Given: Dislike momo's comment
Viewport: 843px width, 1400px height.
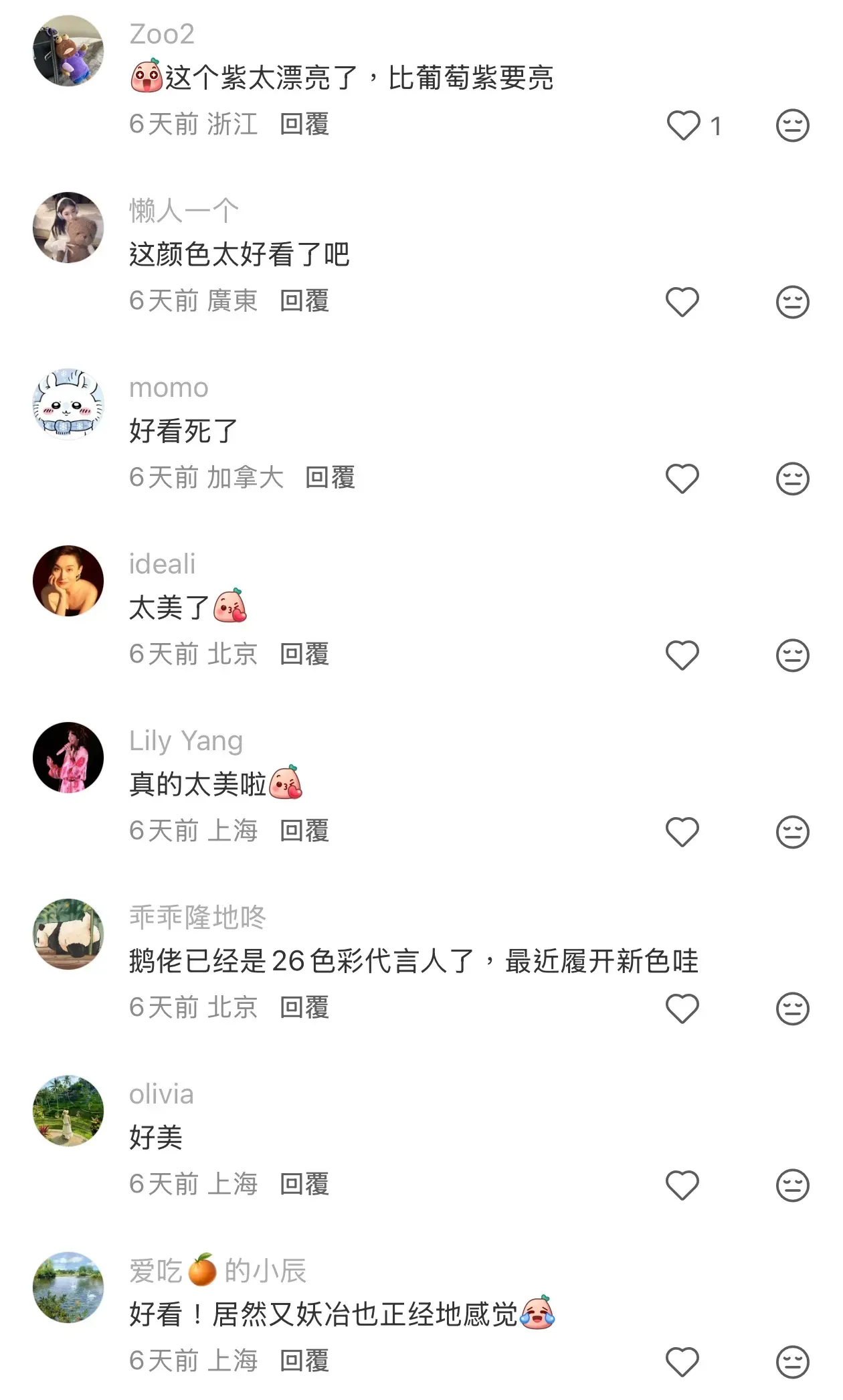Looking at the screenshot, I should (792, 478).
